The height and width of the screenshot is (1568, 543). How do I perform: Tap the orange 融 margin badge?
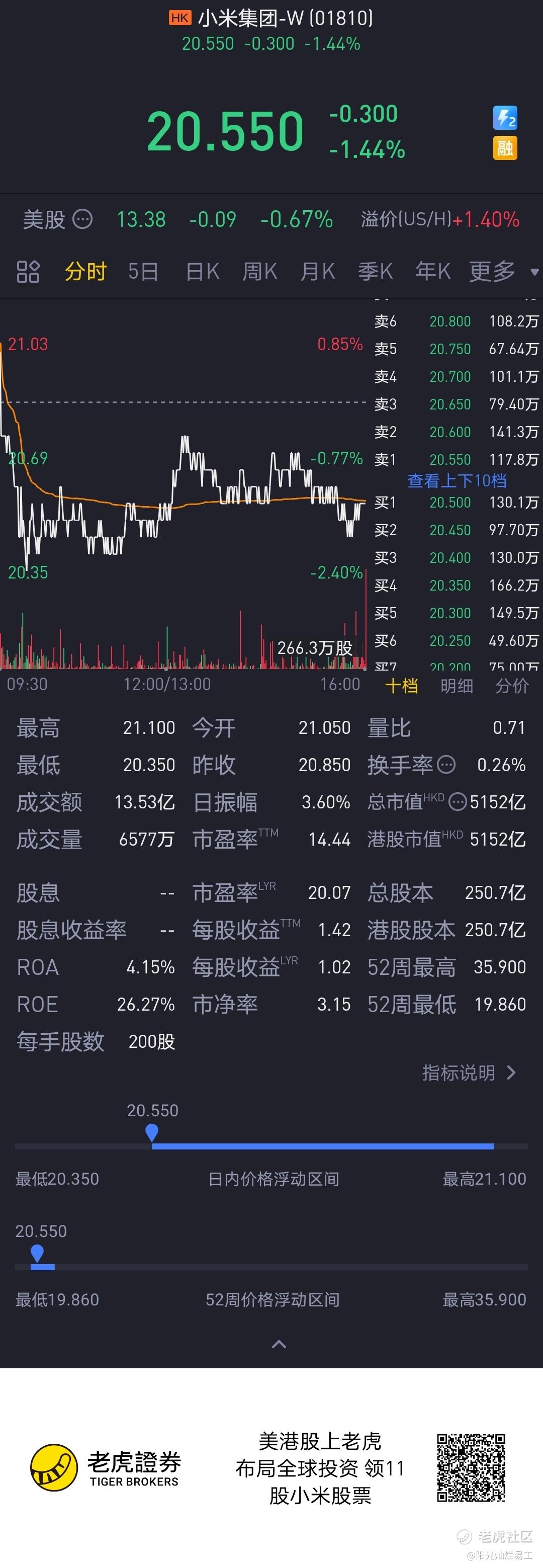(505, 148)
